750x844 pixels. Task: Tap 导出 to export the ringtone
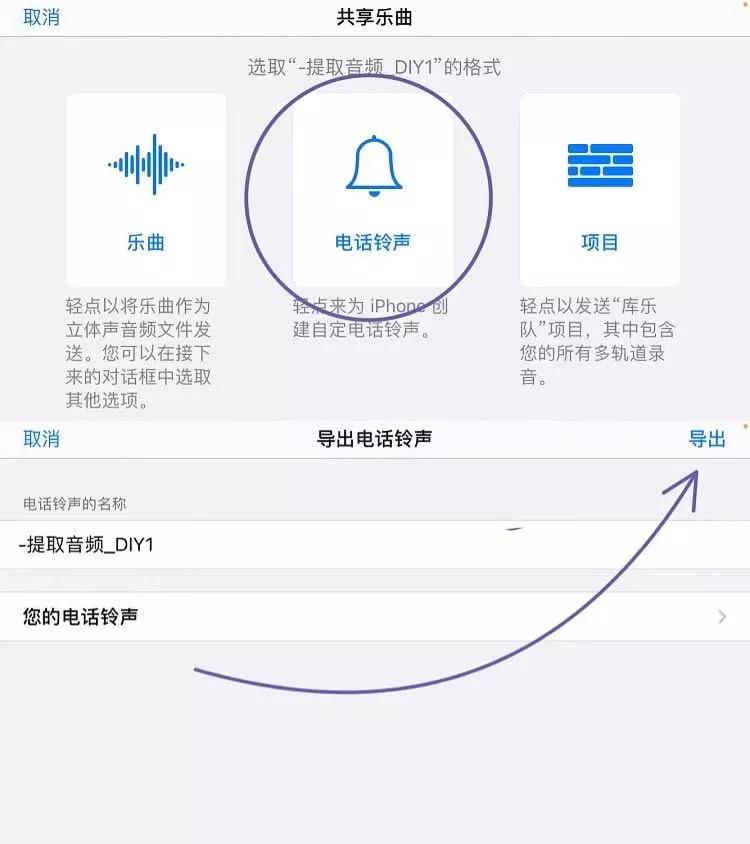point(706,439)
